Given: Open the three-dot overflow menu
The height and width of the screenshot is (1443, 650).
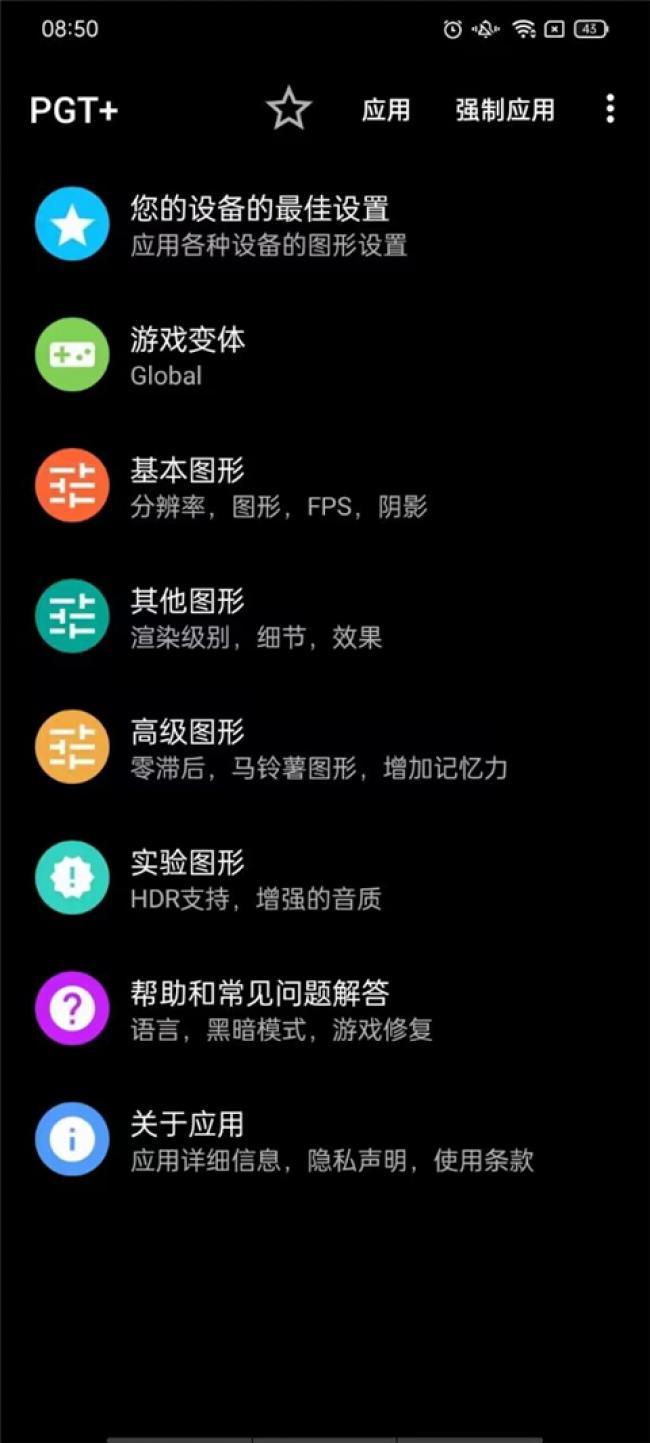Looking at the screenshot, I should pos(610,109).
